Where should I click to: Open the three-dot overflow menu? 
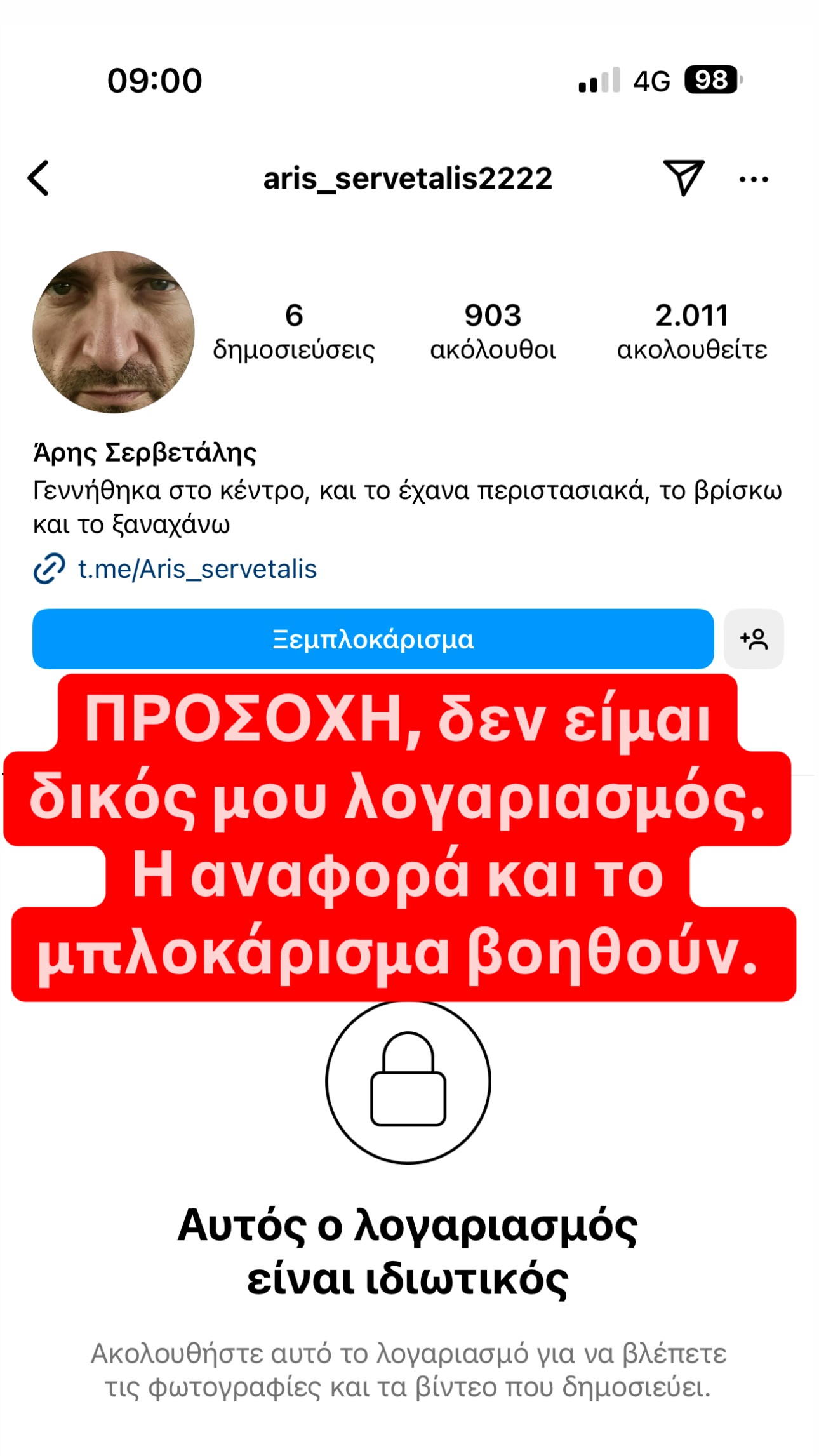tap(754, 179)
